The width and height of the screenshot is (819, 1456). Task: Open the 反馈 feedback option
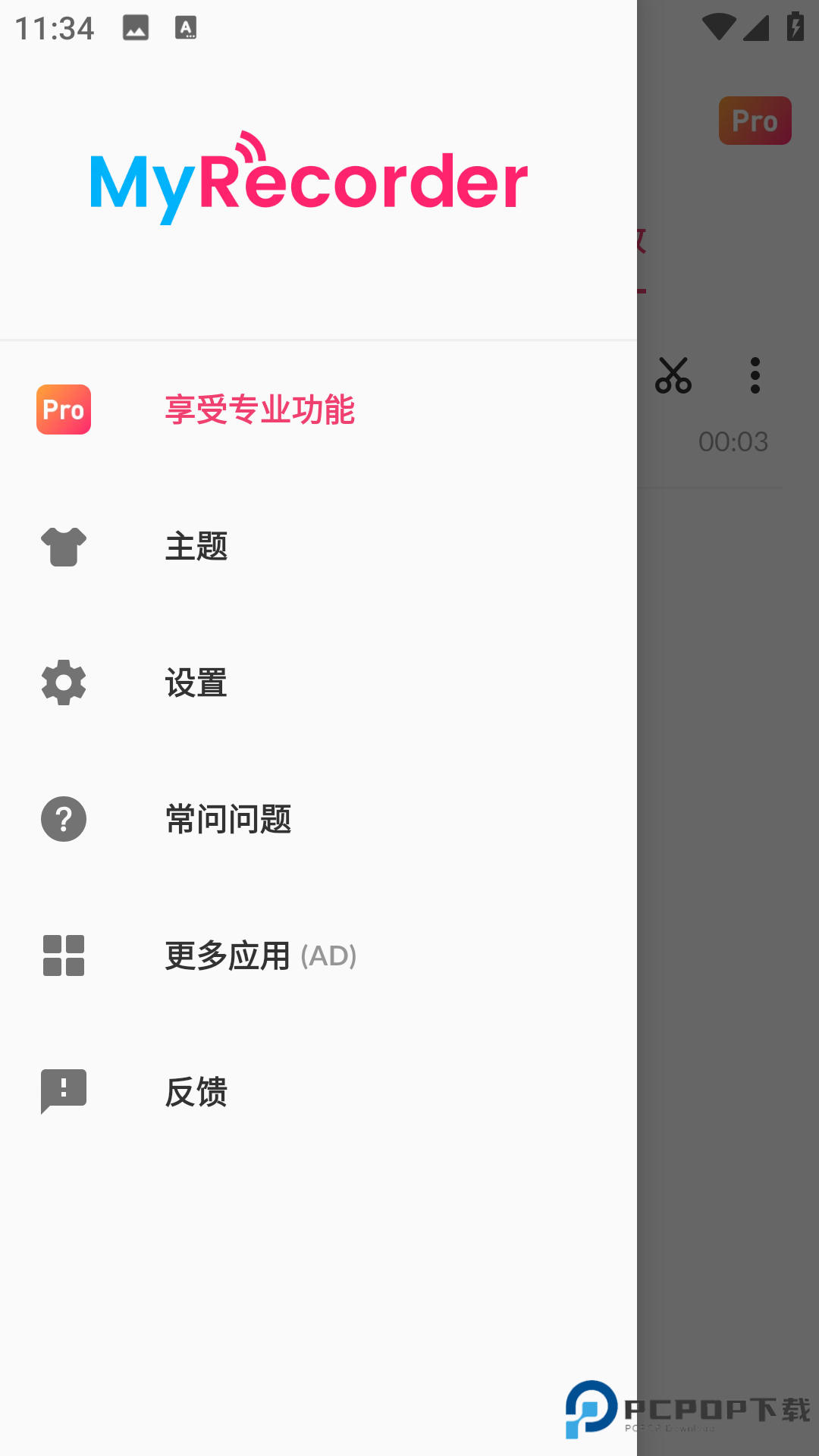pyautogui.click(x=196, y=1093)
